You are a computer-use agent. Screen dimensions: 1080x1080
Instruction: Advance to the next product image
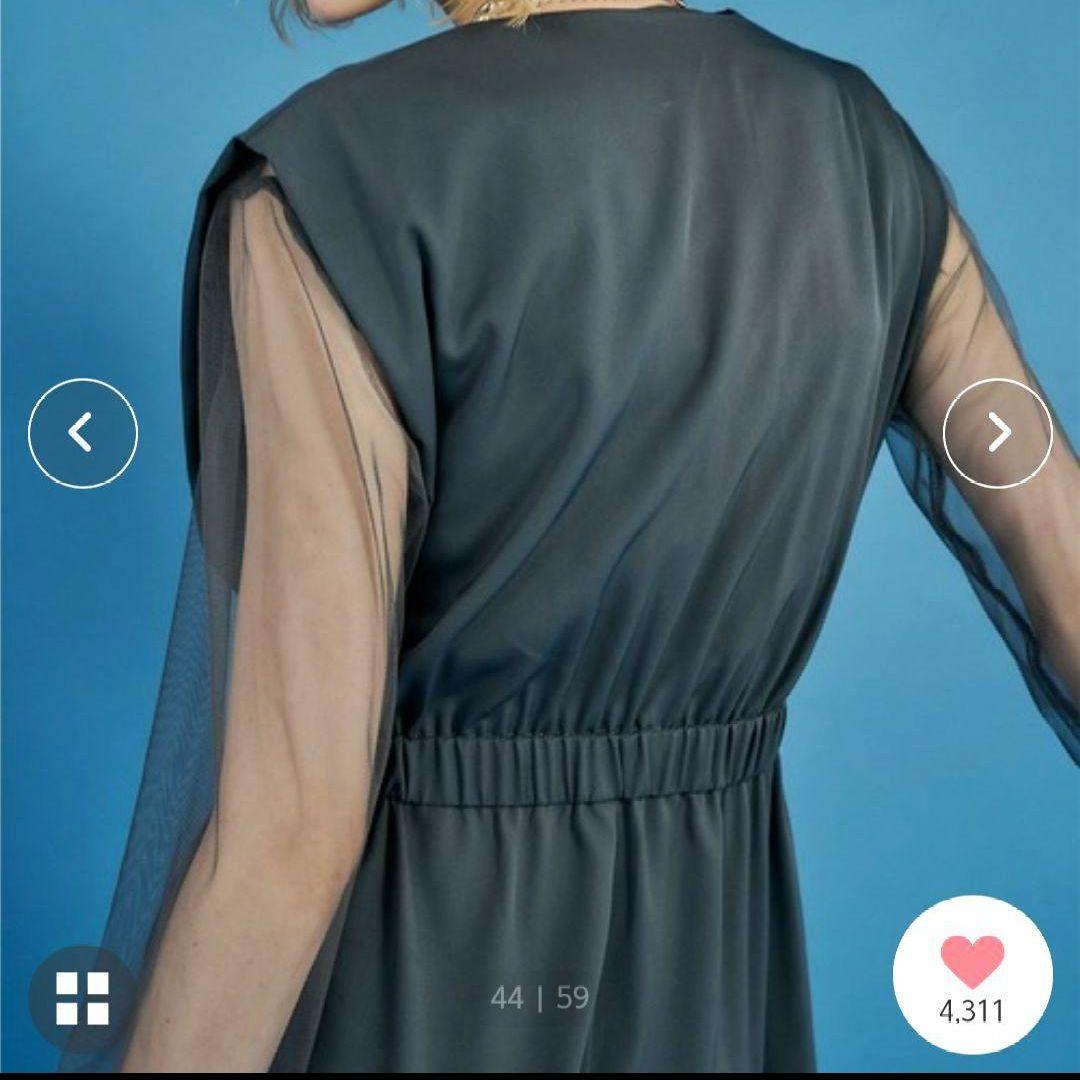click(x=998, y=433)
